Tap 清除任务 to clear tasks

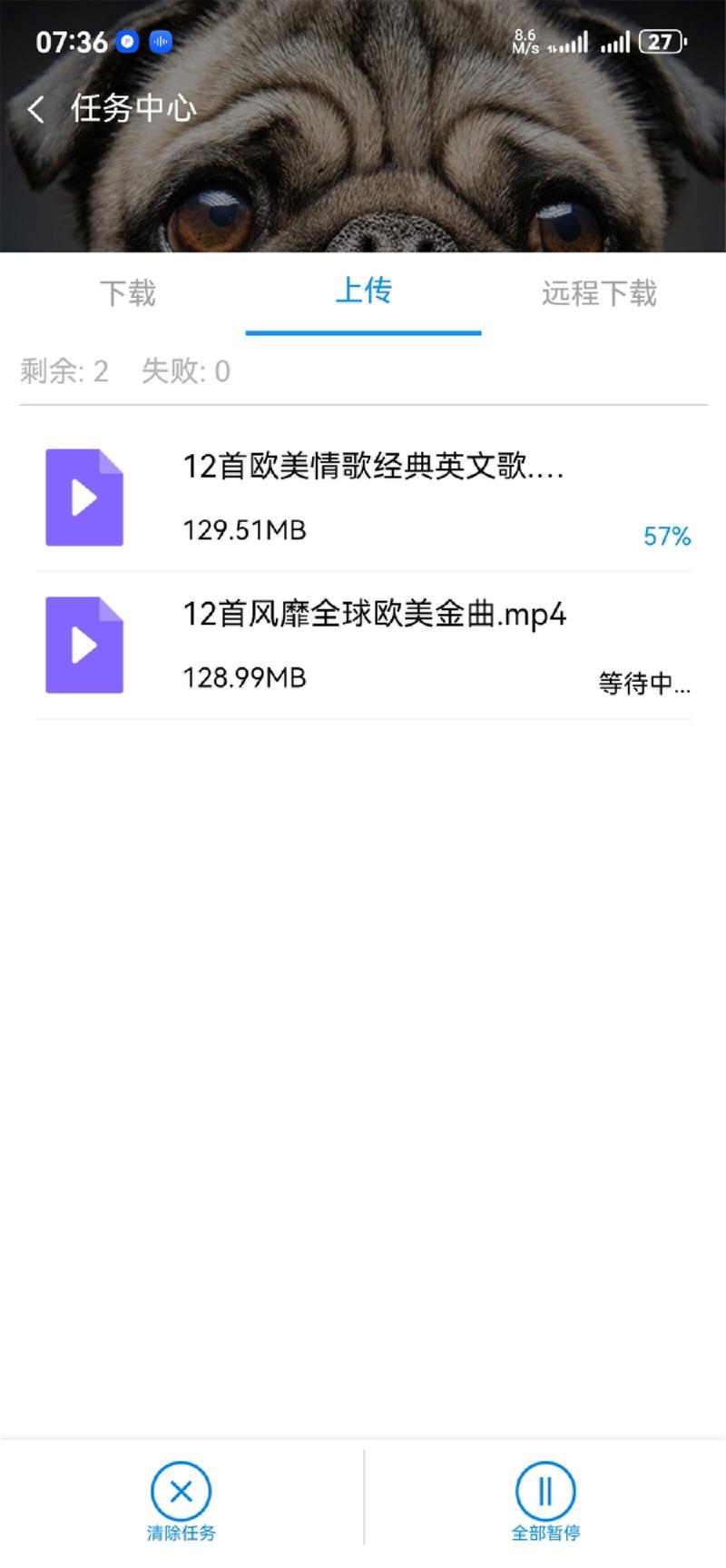tap(181, 1502)
